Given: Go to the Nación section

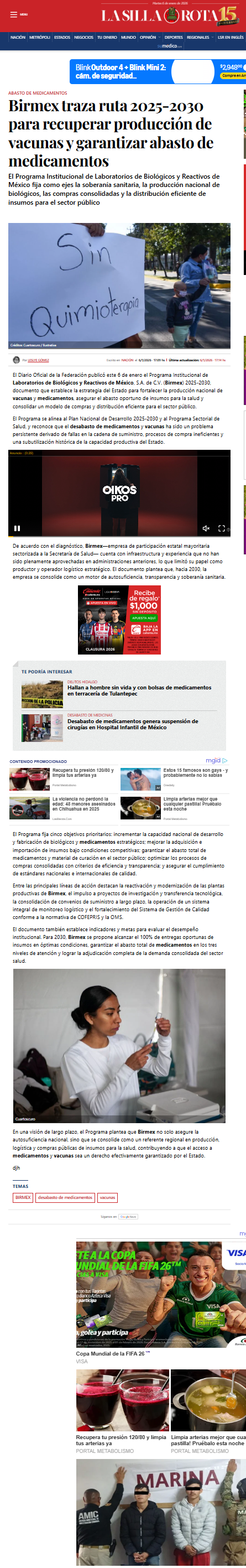Looking at the screenshot, I should pos(18,37).
